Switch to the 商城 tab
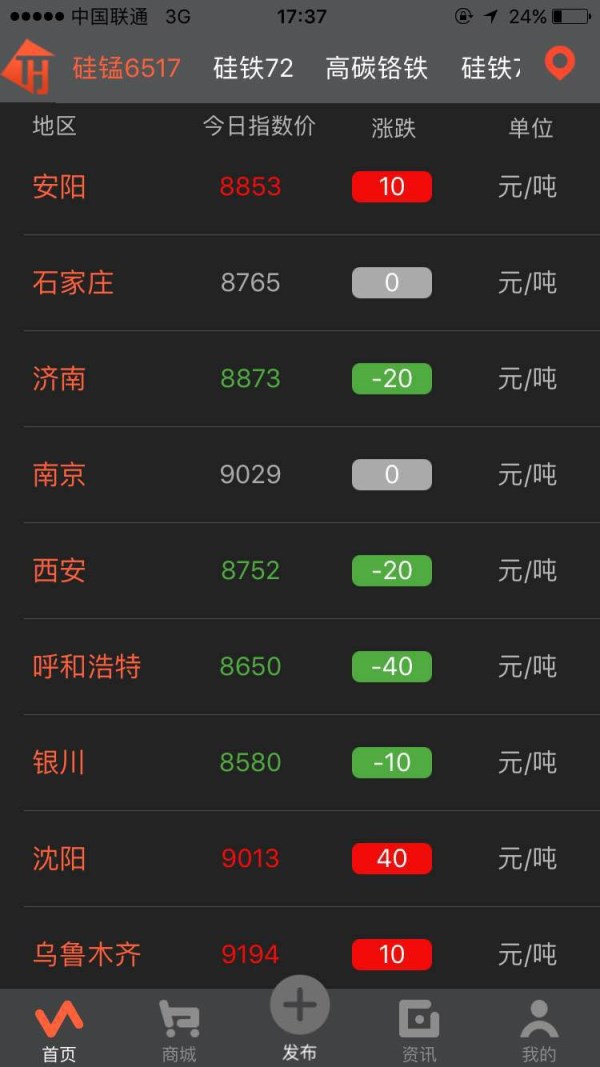The image size is (600, 1067). [x=180, y=1030]
